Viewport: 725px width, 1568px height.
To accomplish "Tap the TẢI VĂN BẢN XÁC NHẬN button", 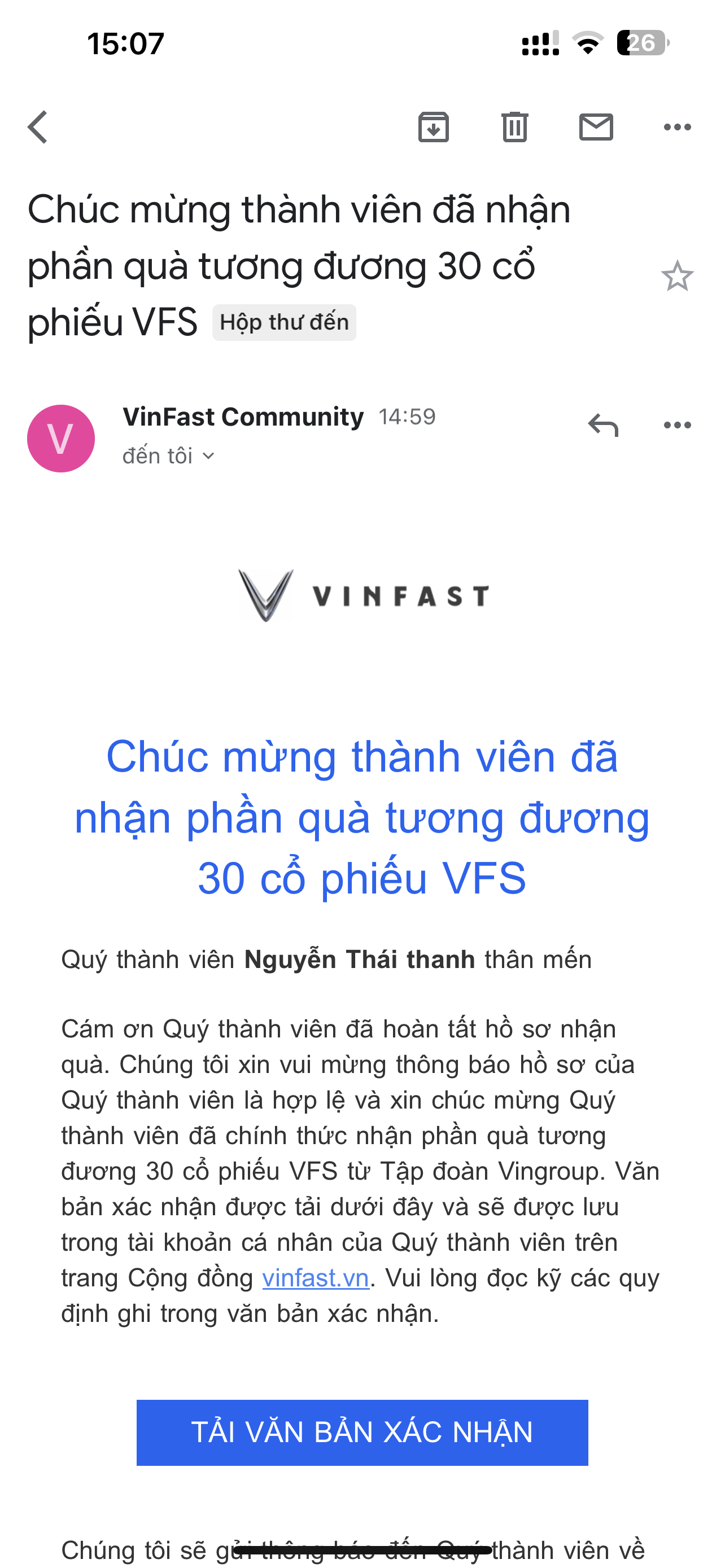I will coord(362,1433).
